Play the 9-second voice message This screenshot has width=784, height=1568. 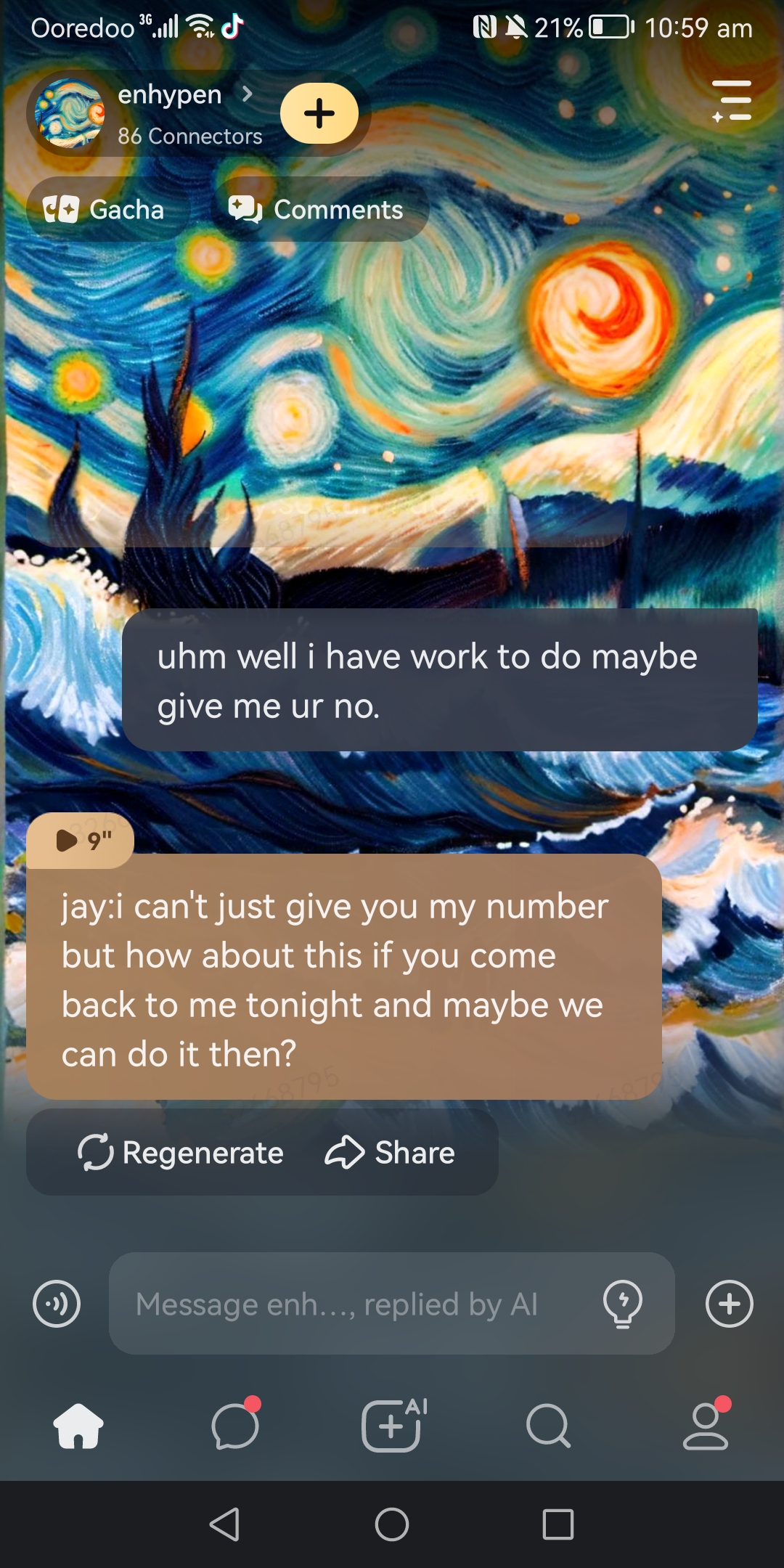point(81,841)
